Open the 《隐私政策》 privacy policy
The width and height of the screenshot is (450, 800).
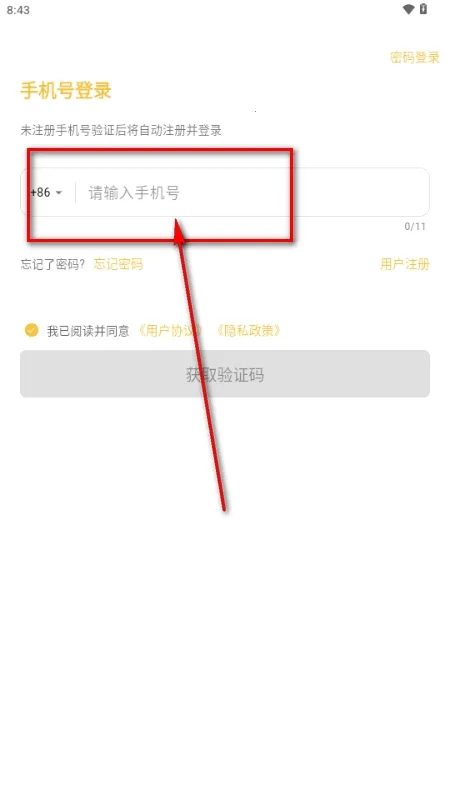(248, 331)
